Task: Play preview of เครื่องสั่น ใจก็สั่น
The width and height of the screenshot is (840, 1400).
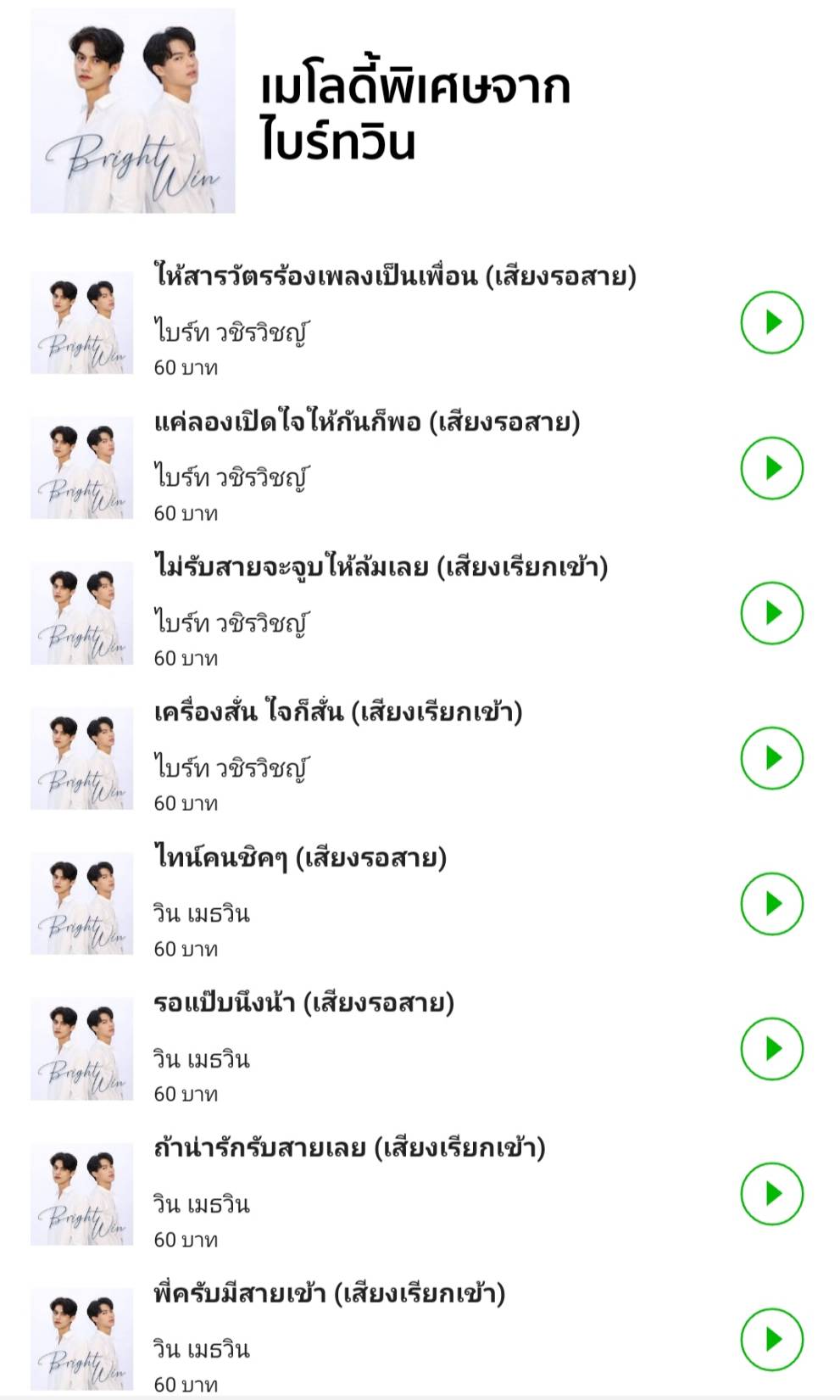Action: click(x=771, y=758)
